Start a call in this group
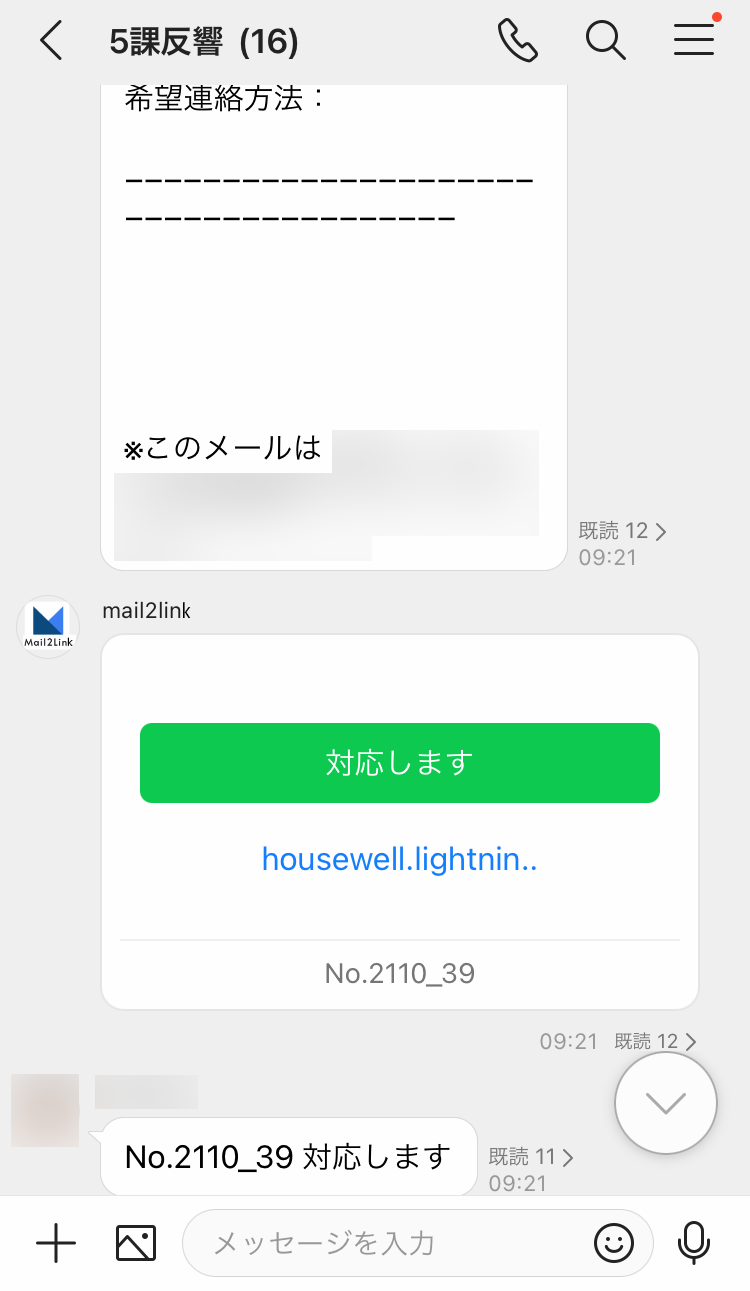 click(517, 41)
